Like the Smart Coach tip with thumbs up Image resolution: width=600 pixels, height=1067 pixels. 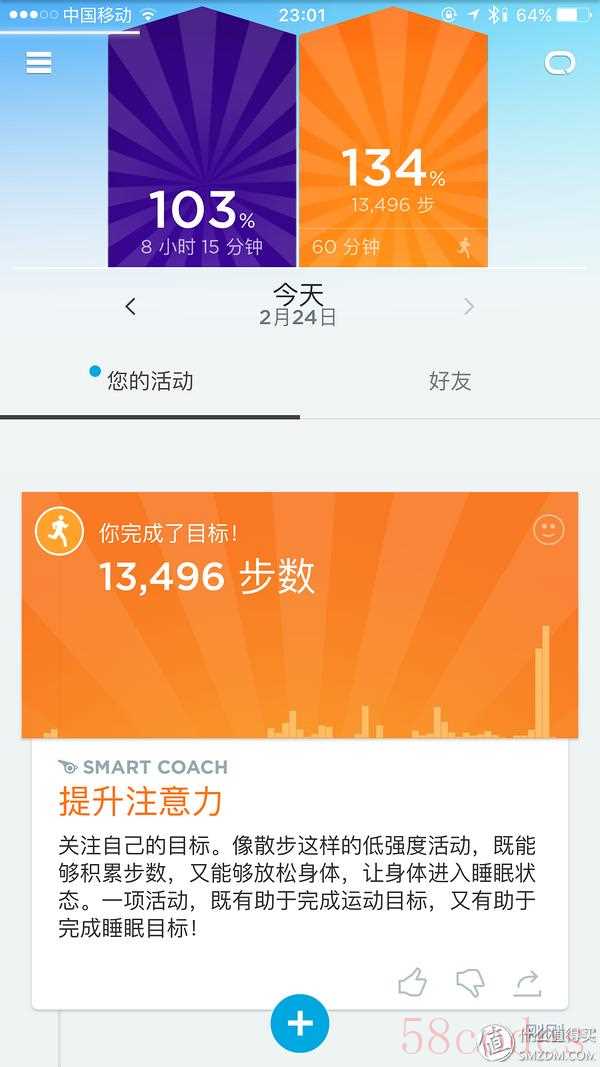412,983
